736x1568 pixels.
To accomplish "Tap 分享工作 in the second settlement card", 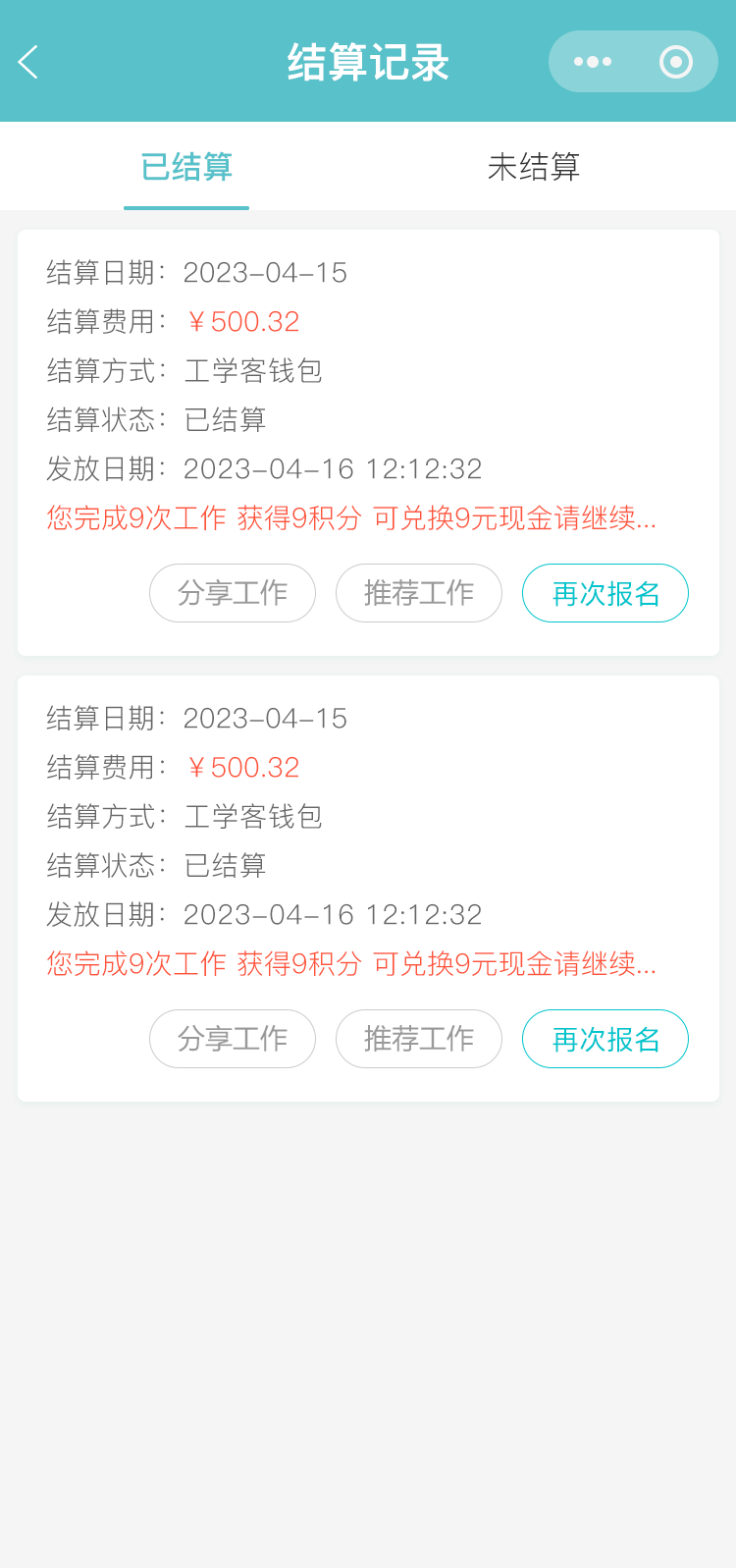I will [233, 1039].
